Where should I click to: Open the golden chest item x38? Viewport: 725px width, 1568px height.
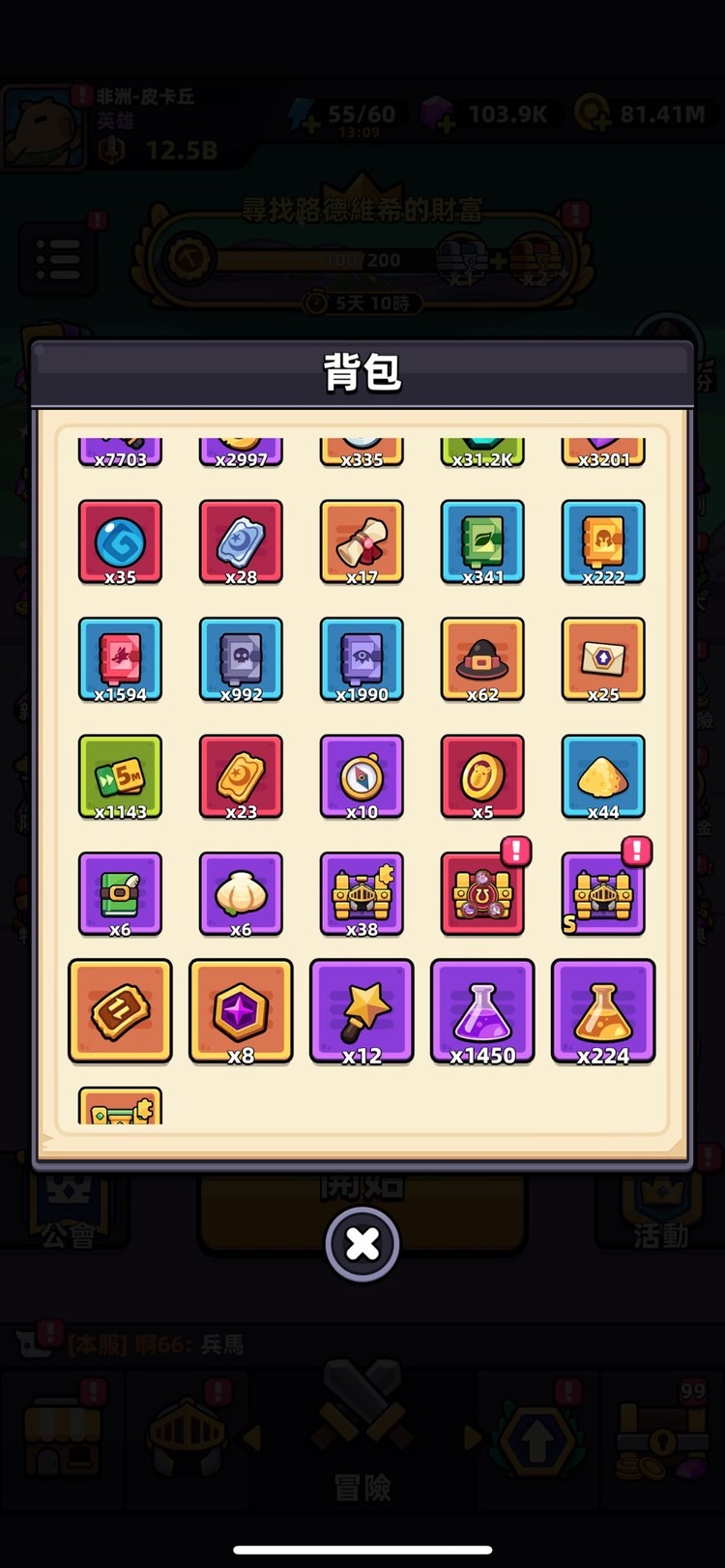(362, 894)
